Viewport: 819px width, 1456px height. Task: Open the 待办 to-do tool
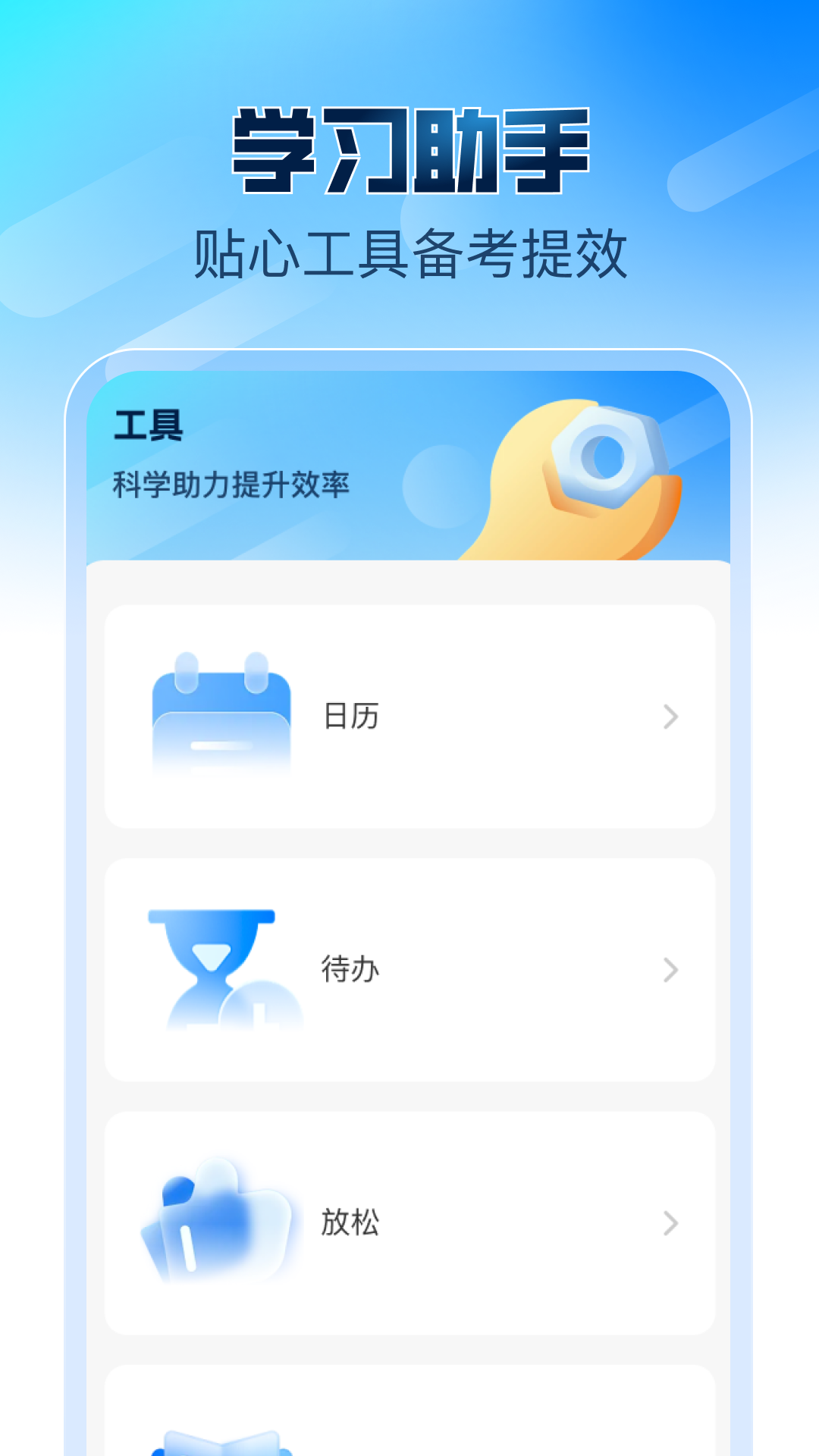[409, 969]
